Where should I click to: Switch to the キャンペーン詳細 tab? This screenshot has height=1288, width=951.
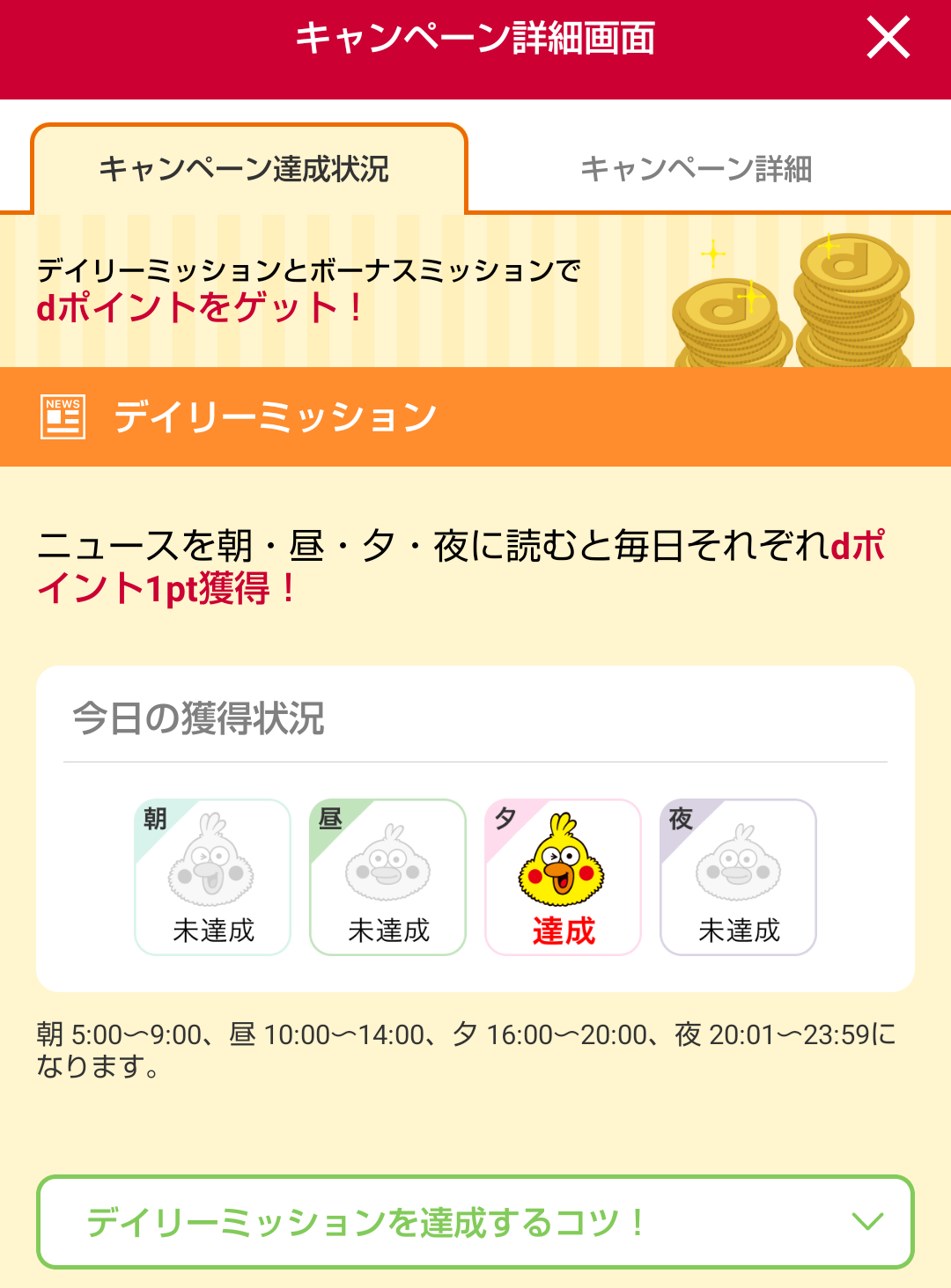pyautogui.click(x=696, y=169)
